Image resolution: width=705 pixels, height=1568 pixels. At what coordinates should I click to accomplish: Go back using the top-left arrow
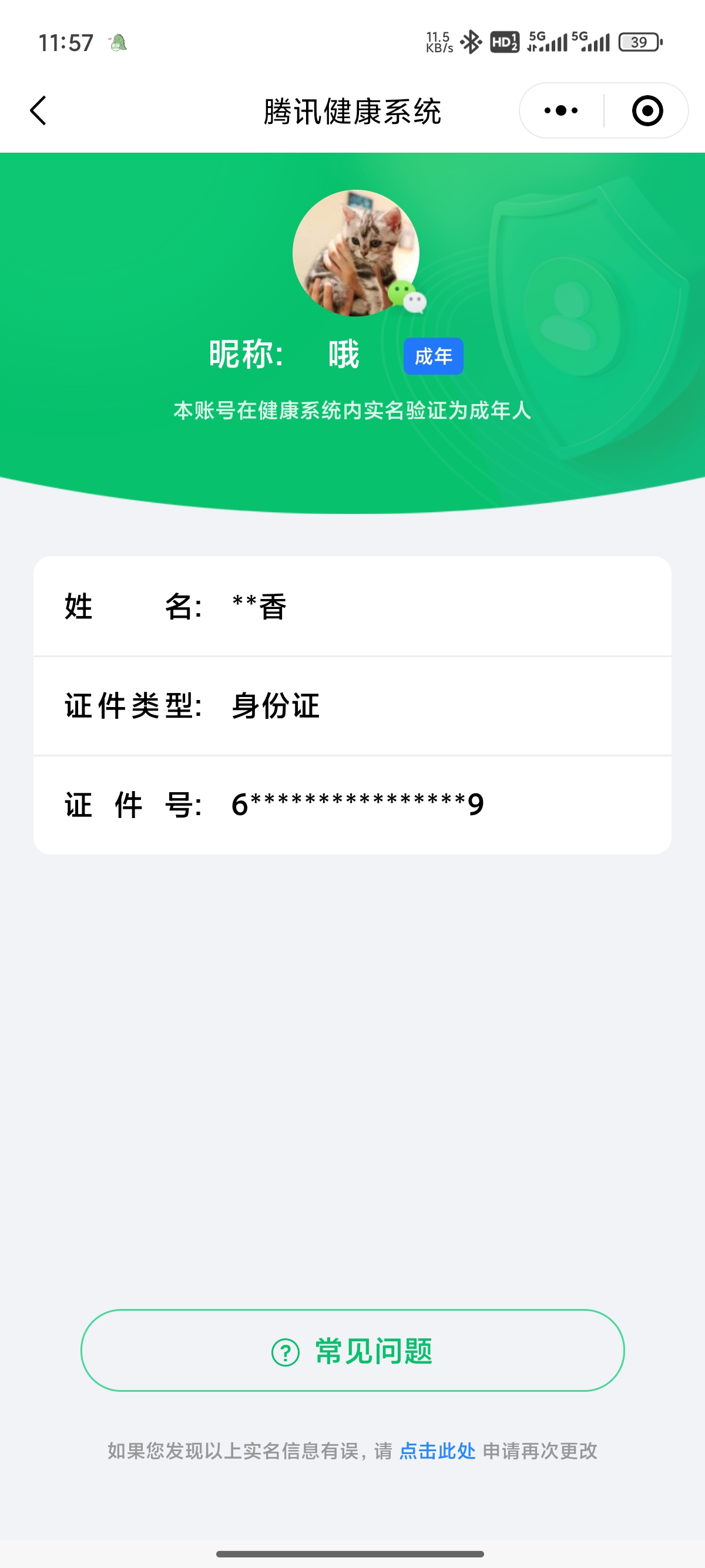pos(38,111)
